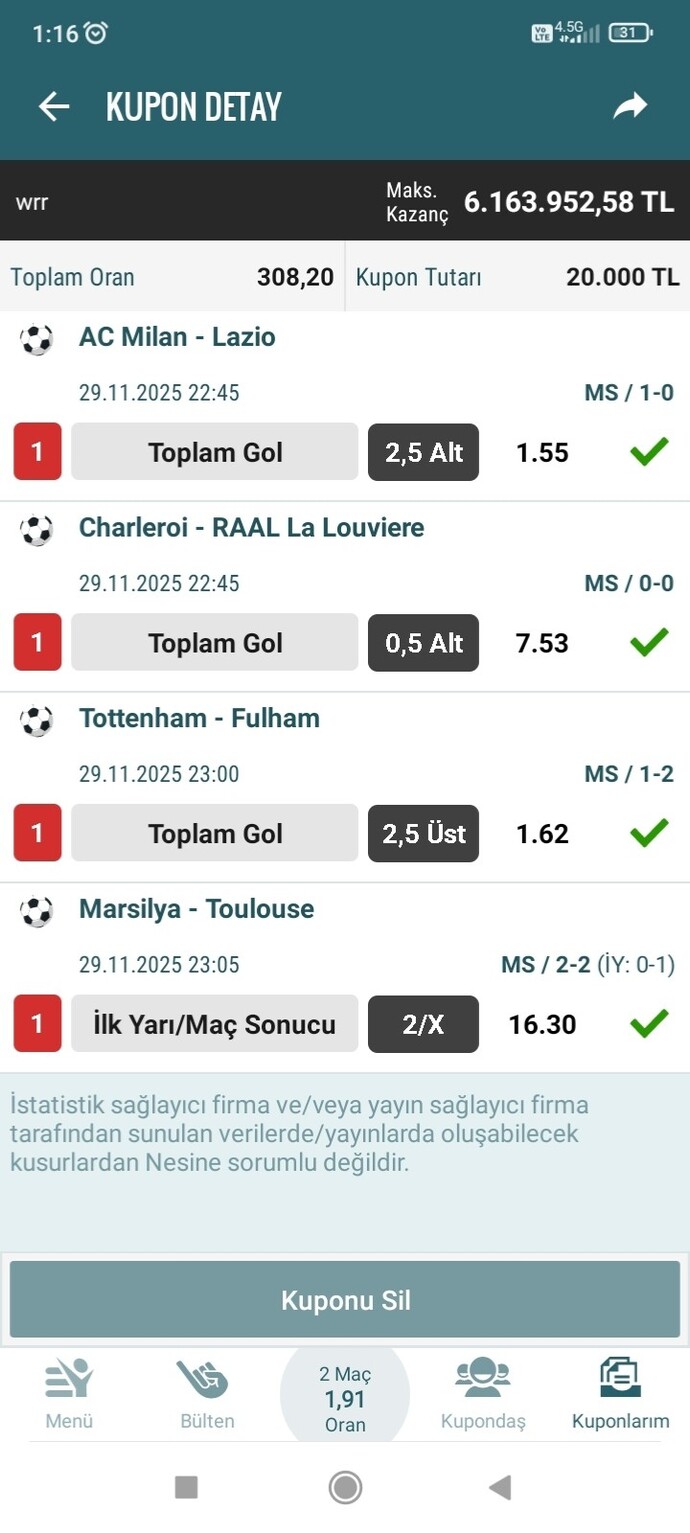Open the 2 Maç 1,91 Oran slip

pos(345,1398)
